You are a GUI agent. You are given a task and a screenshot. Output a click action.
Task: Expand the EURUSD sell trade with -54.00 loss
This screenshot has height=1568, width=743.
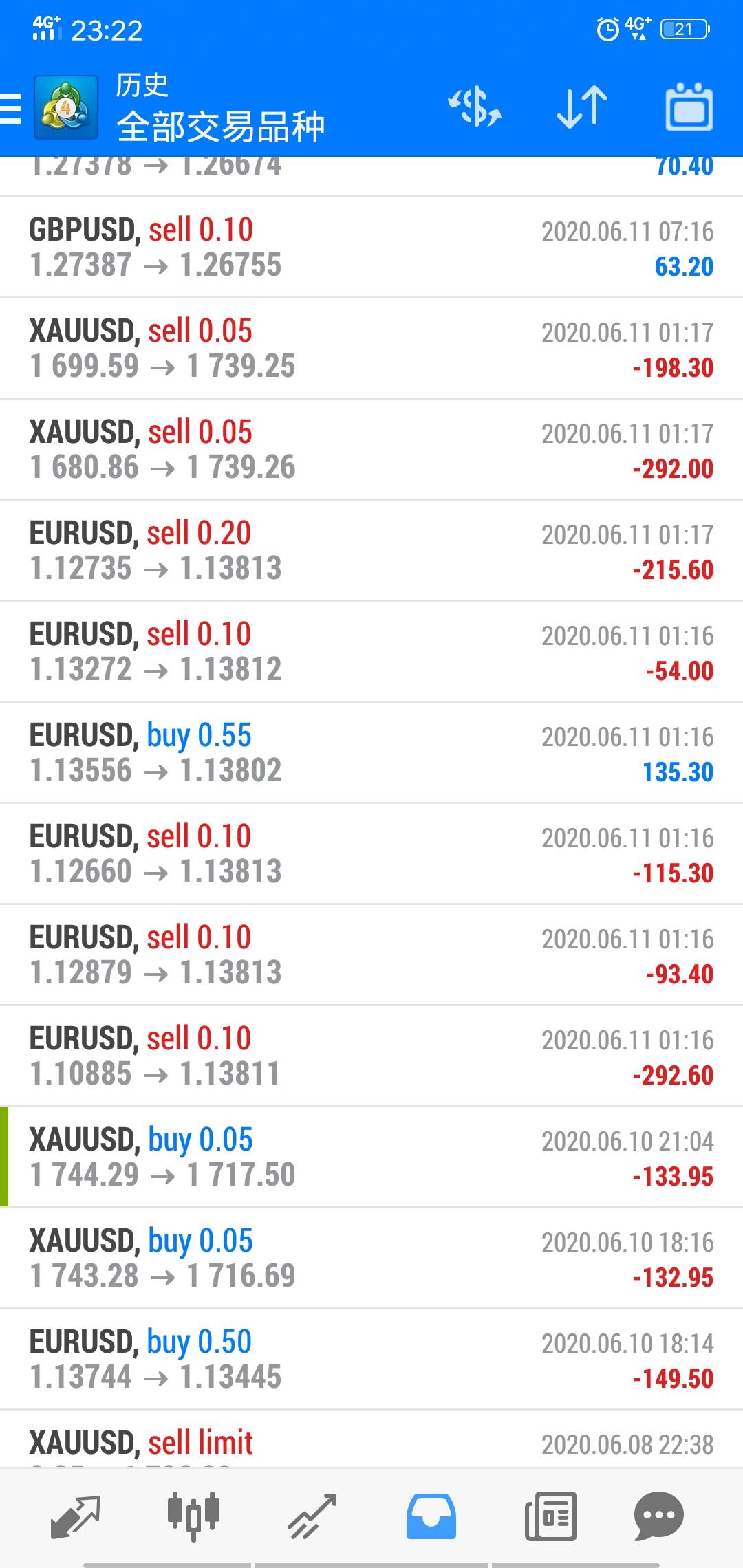(371, 652)
